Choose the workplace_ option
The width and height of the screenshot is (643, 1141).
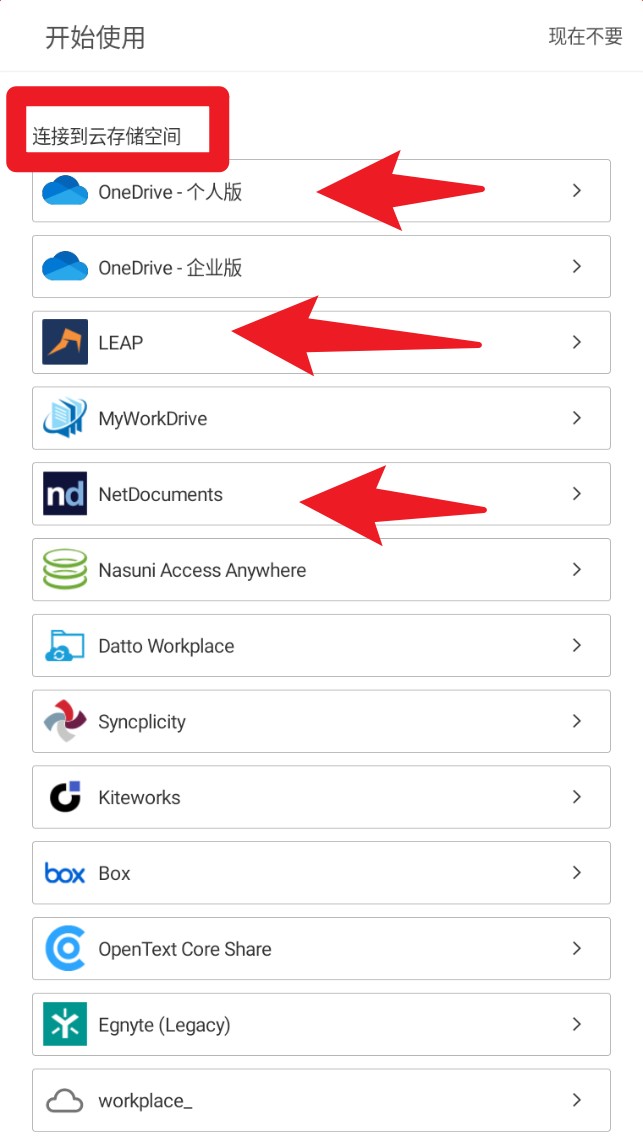click(321, 1101)
